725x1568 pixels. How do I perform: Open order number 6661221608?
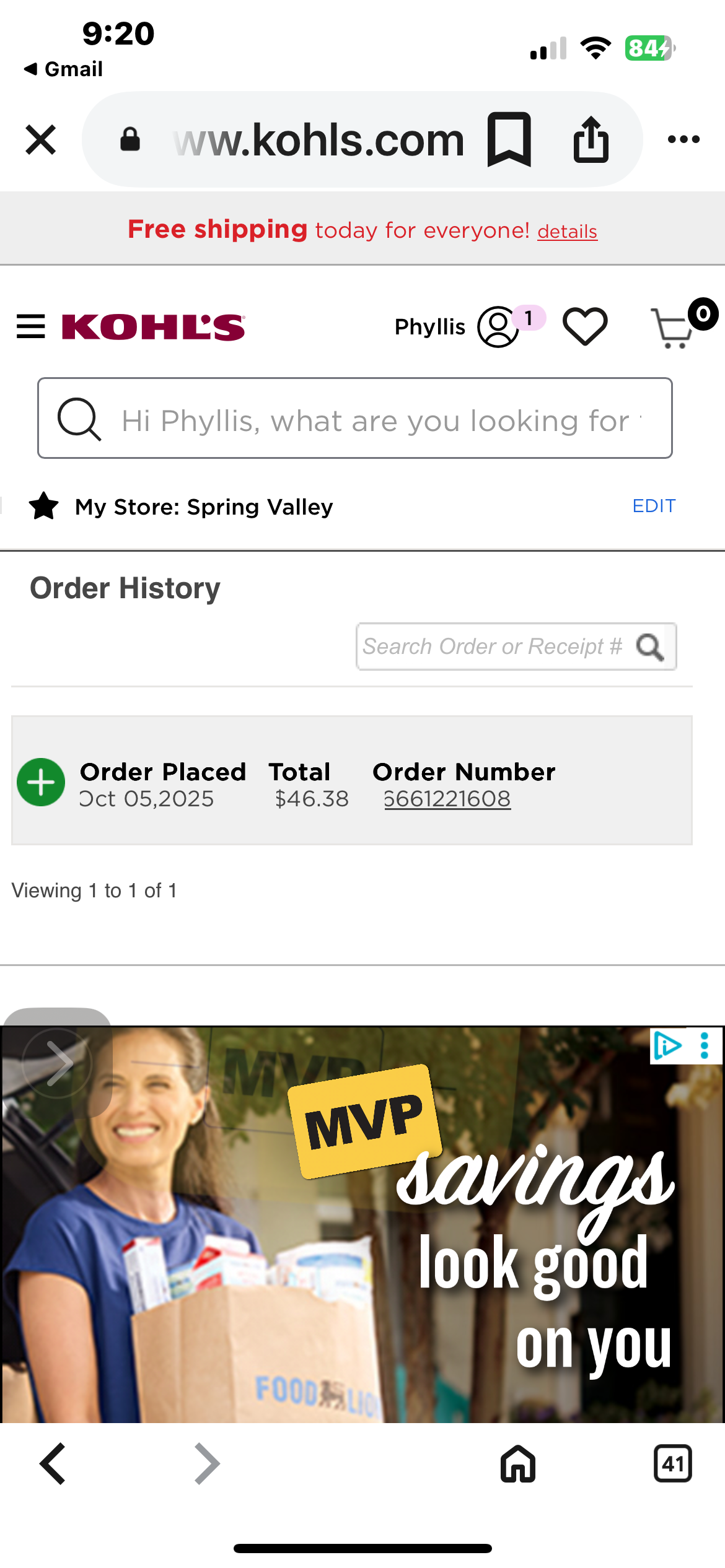click(x=447, y=799)
